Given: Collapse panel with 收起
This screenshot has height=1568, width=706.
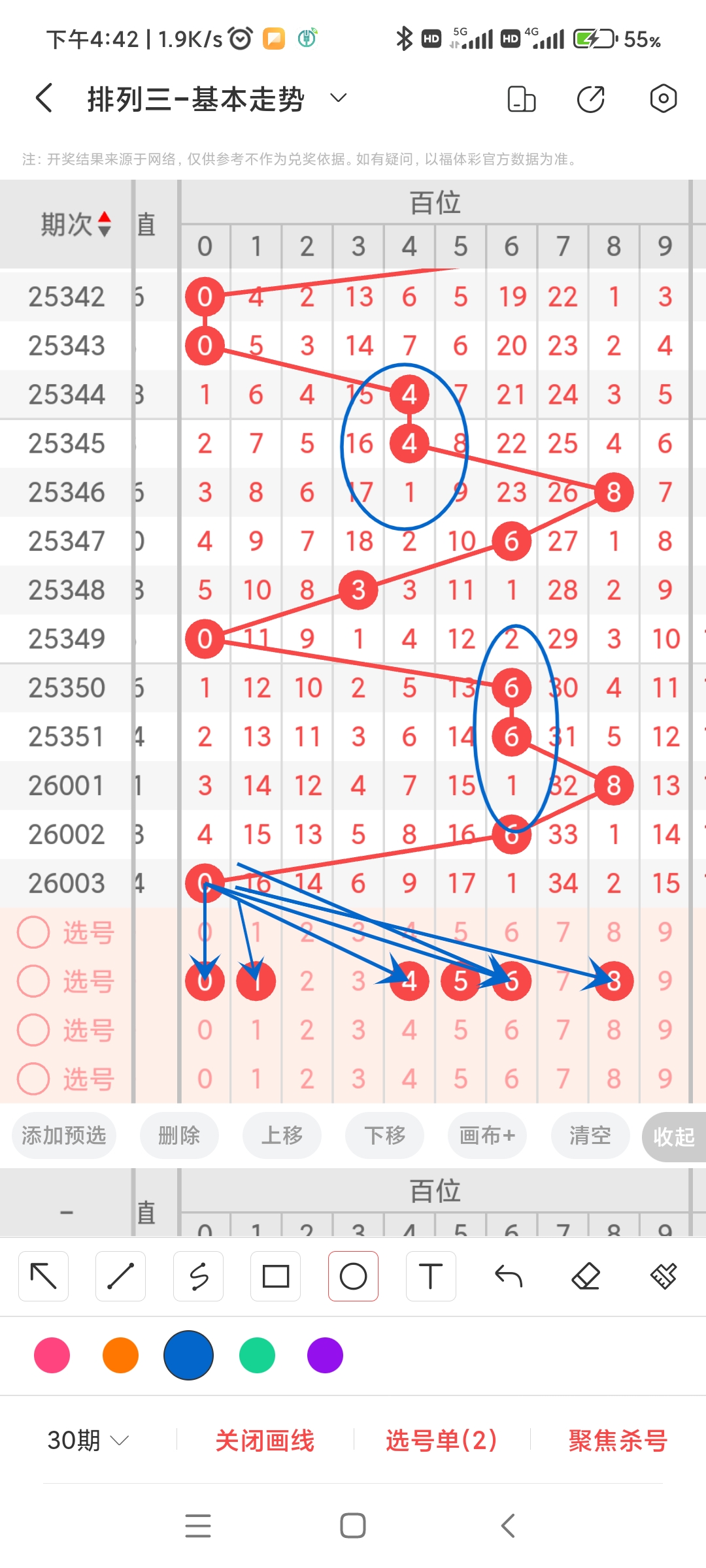Looking at the screenshot, I should [673, 1137].
